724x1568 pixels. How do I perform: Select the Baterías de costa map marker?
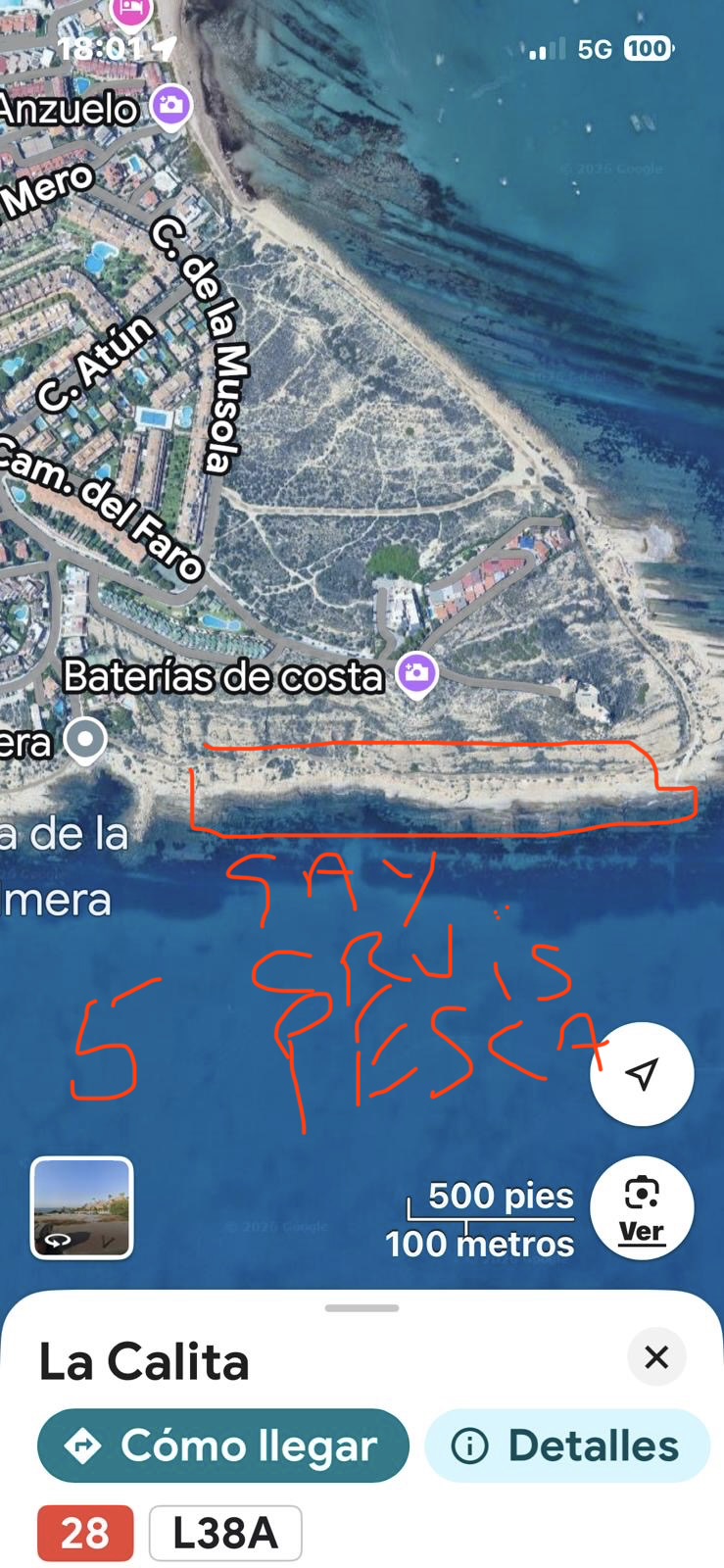point(416,674)
